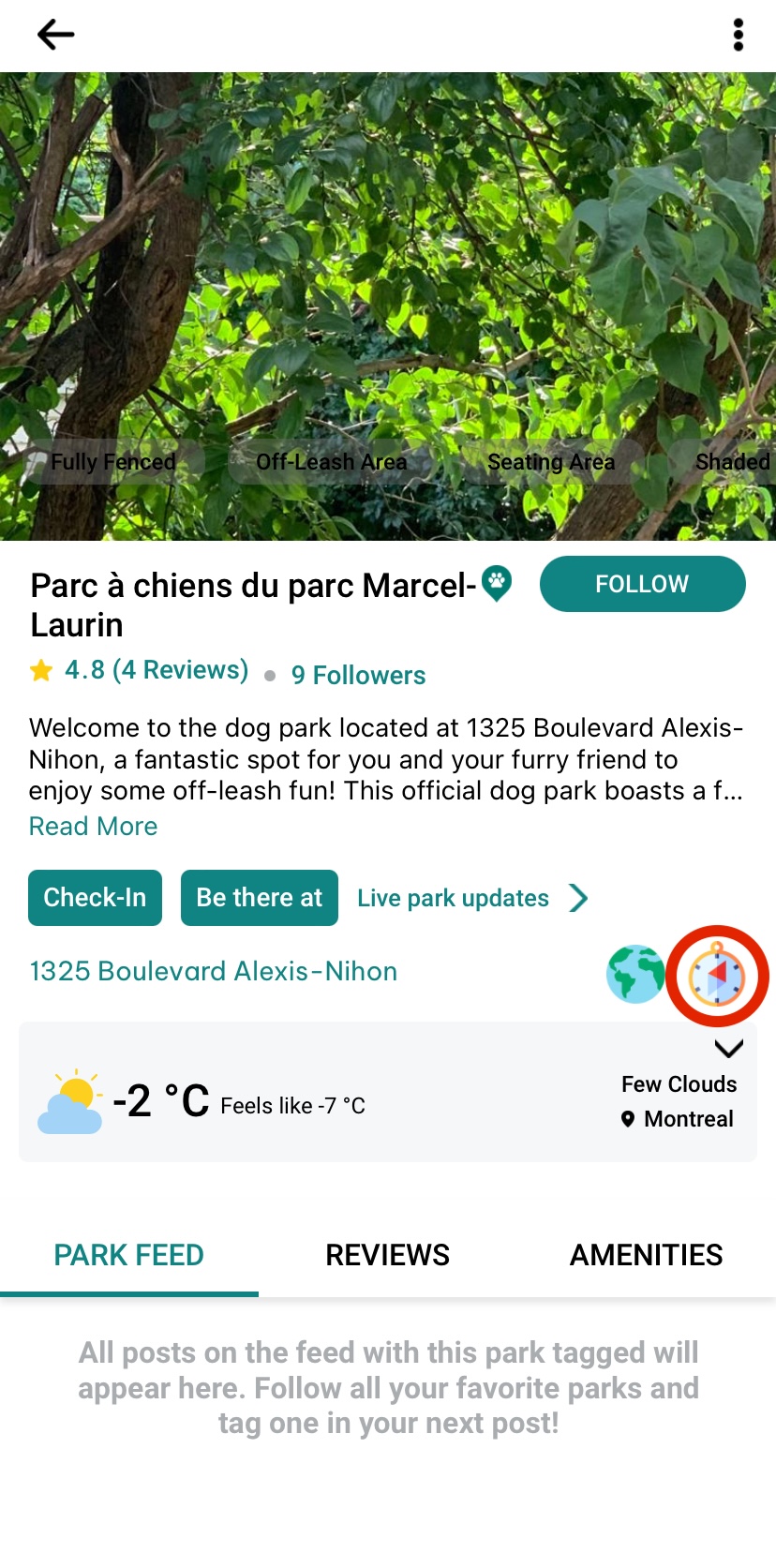776x1568 pixels.
Task: Switch to the Reviews tab
Action: click(387, 1255)
